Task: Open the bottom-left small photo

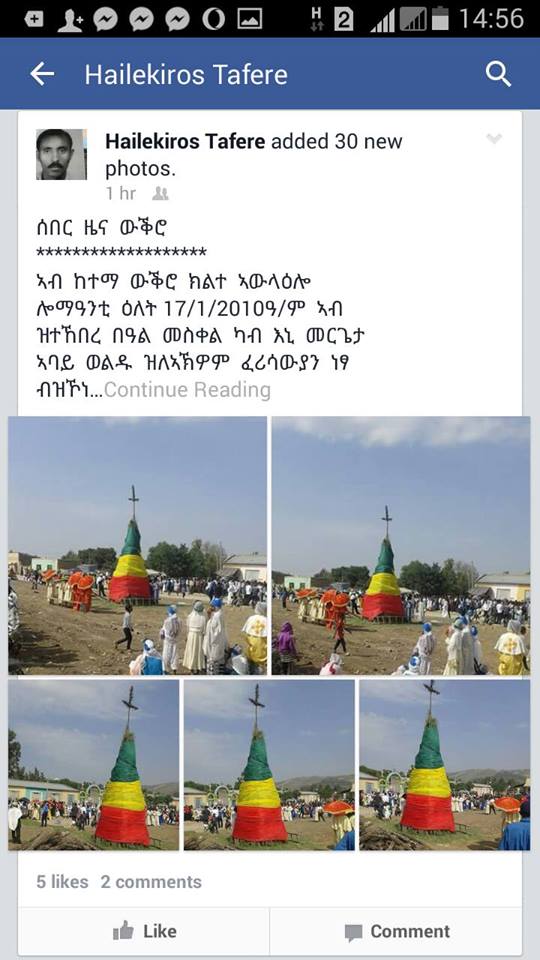Action: 94,765
